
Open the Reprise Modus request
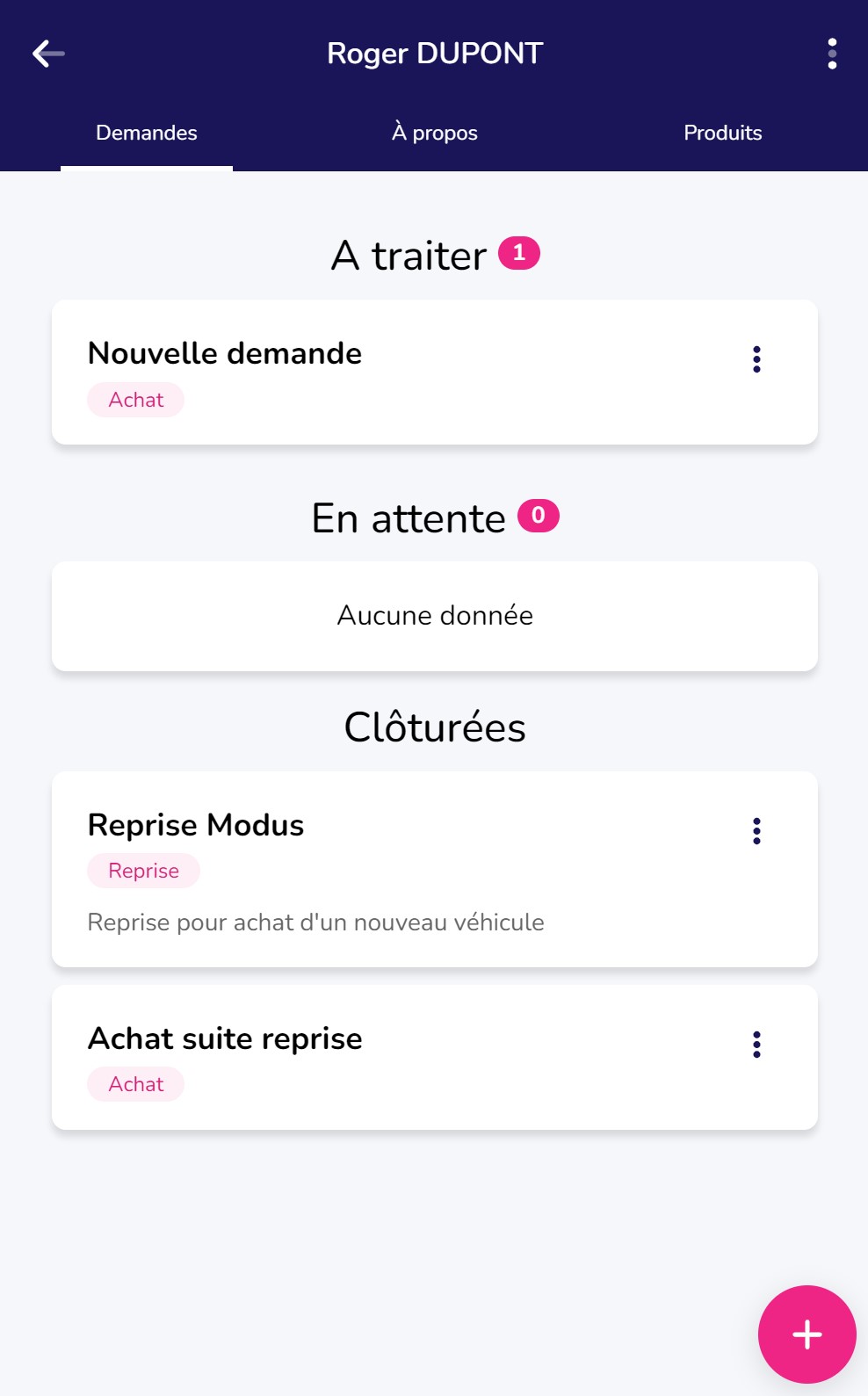(351, 869)
